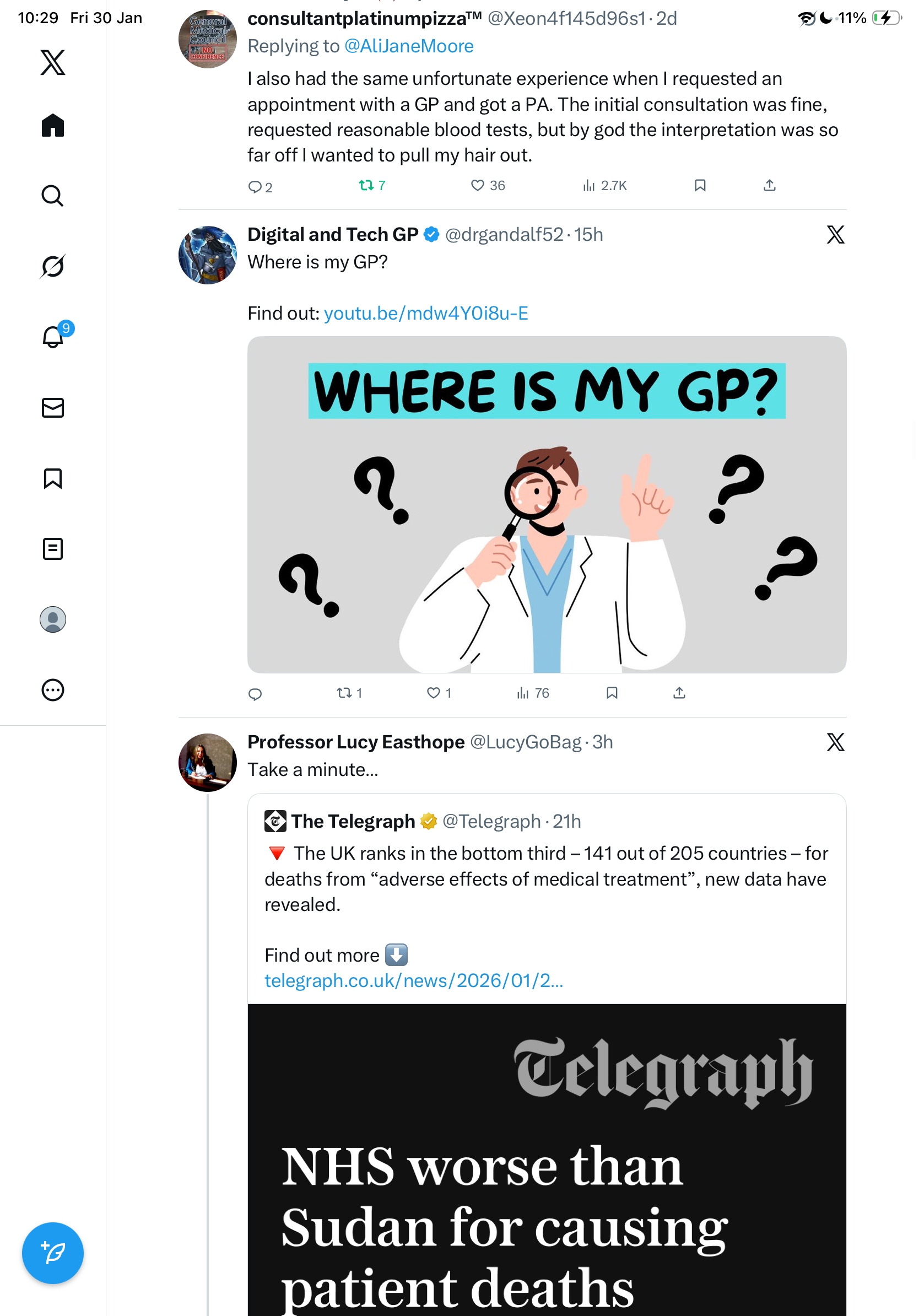This screenshot has height=1316, width=919.
Task: Open saved bookmarks in sidebar
Action: pos(53,478)
